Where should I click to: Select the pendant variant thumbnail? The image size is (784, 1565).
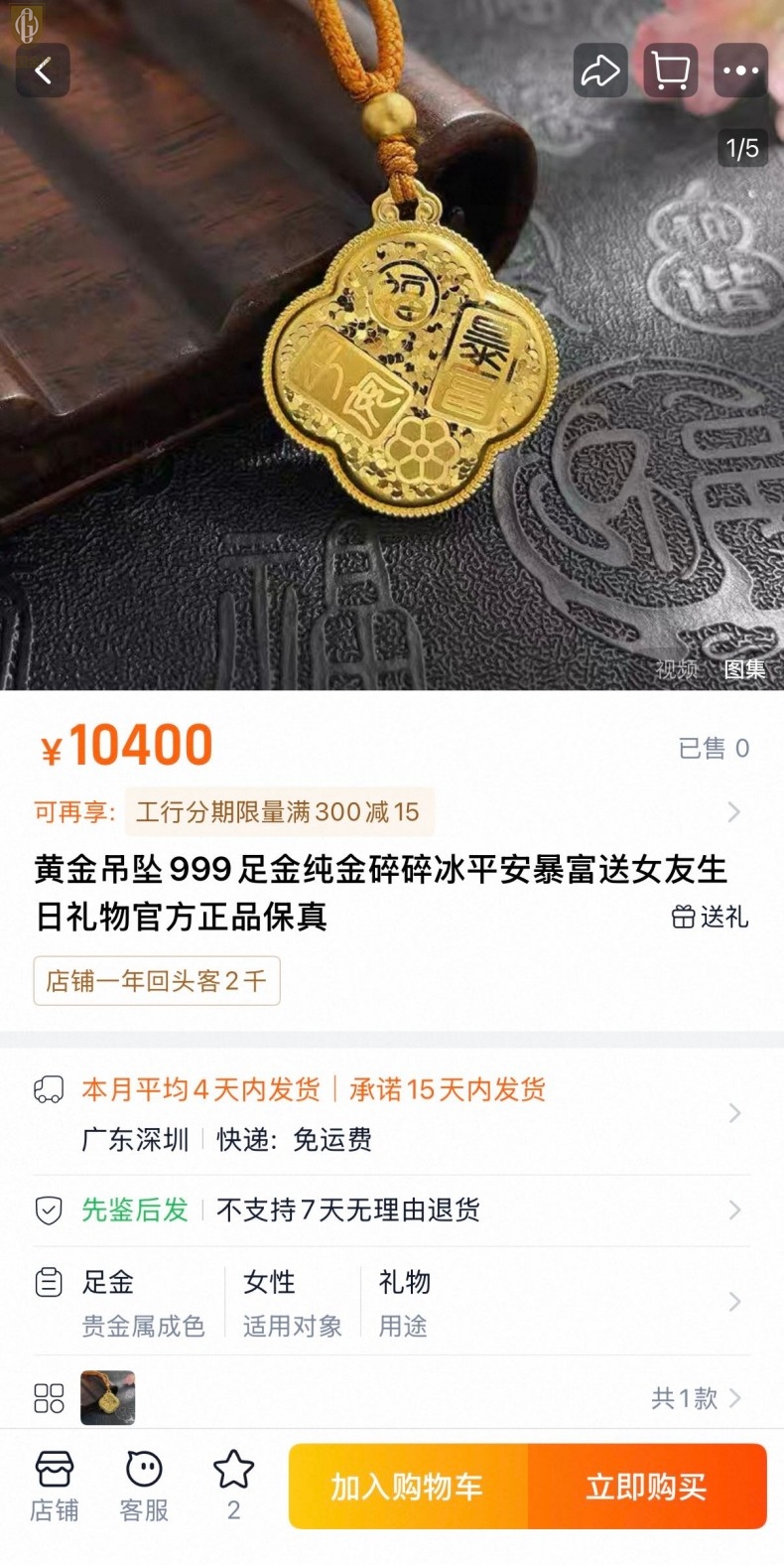[x=107, y=1397]
